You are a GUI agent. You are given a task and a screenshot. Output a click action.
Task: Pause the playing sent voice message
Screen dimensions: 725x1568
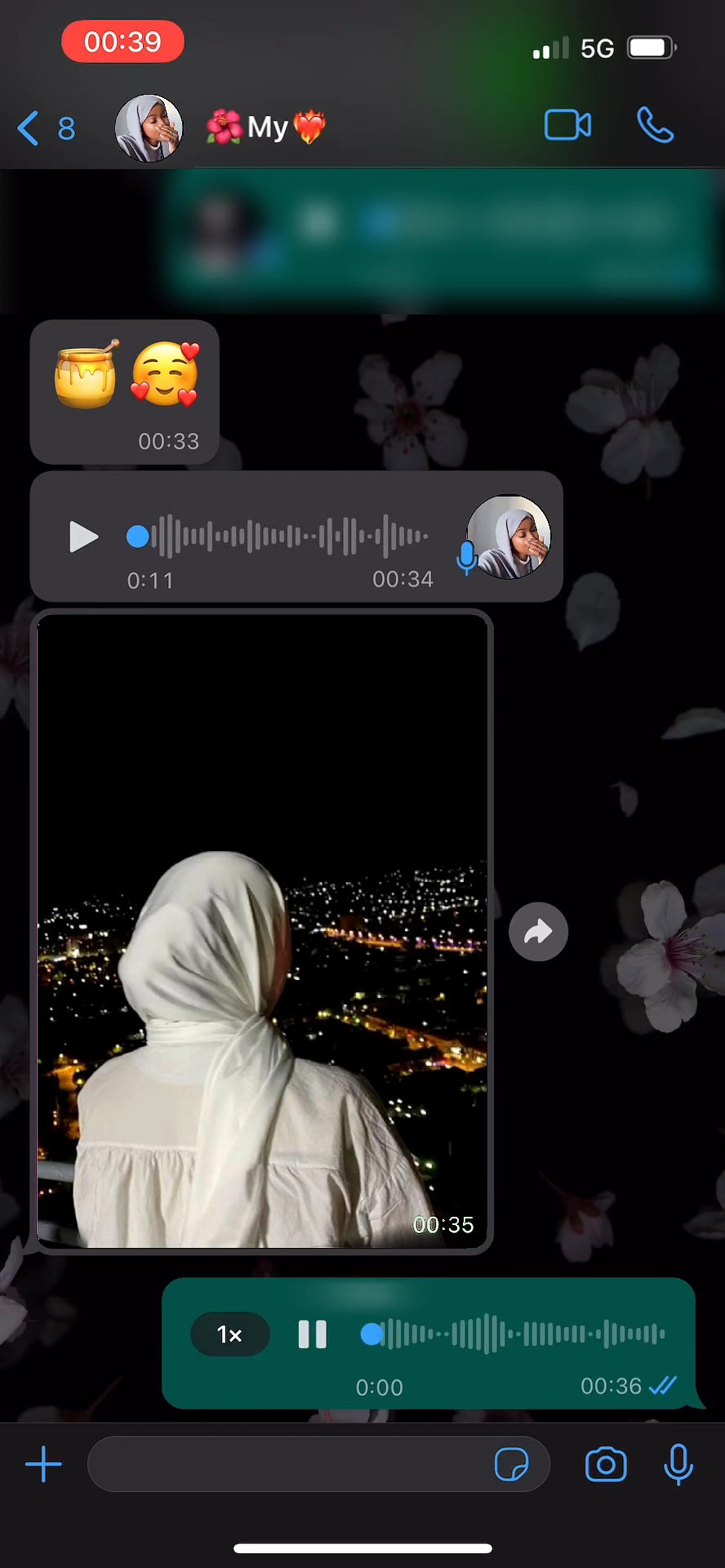pos(312,1334)
